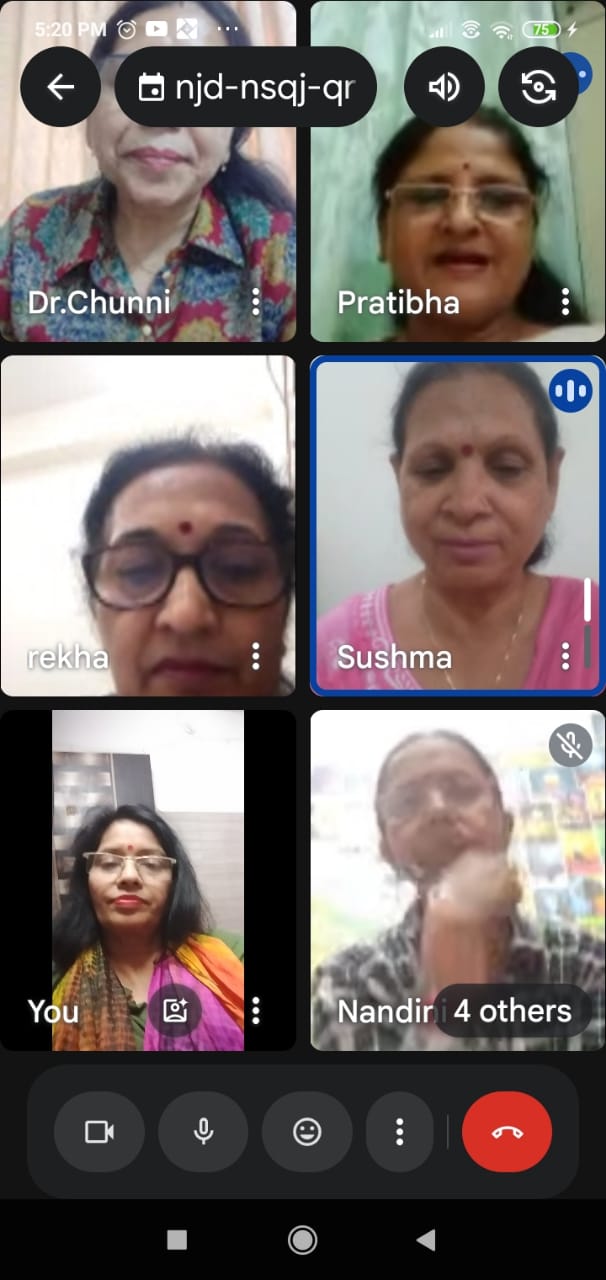Viewport: 606px width, 1280px height.
Task: Open options for Dr.Chunni's tile
Action: pos(256,301)
